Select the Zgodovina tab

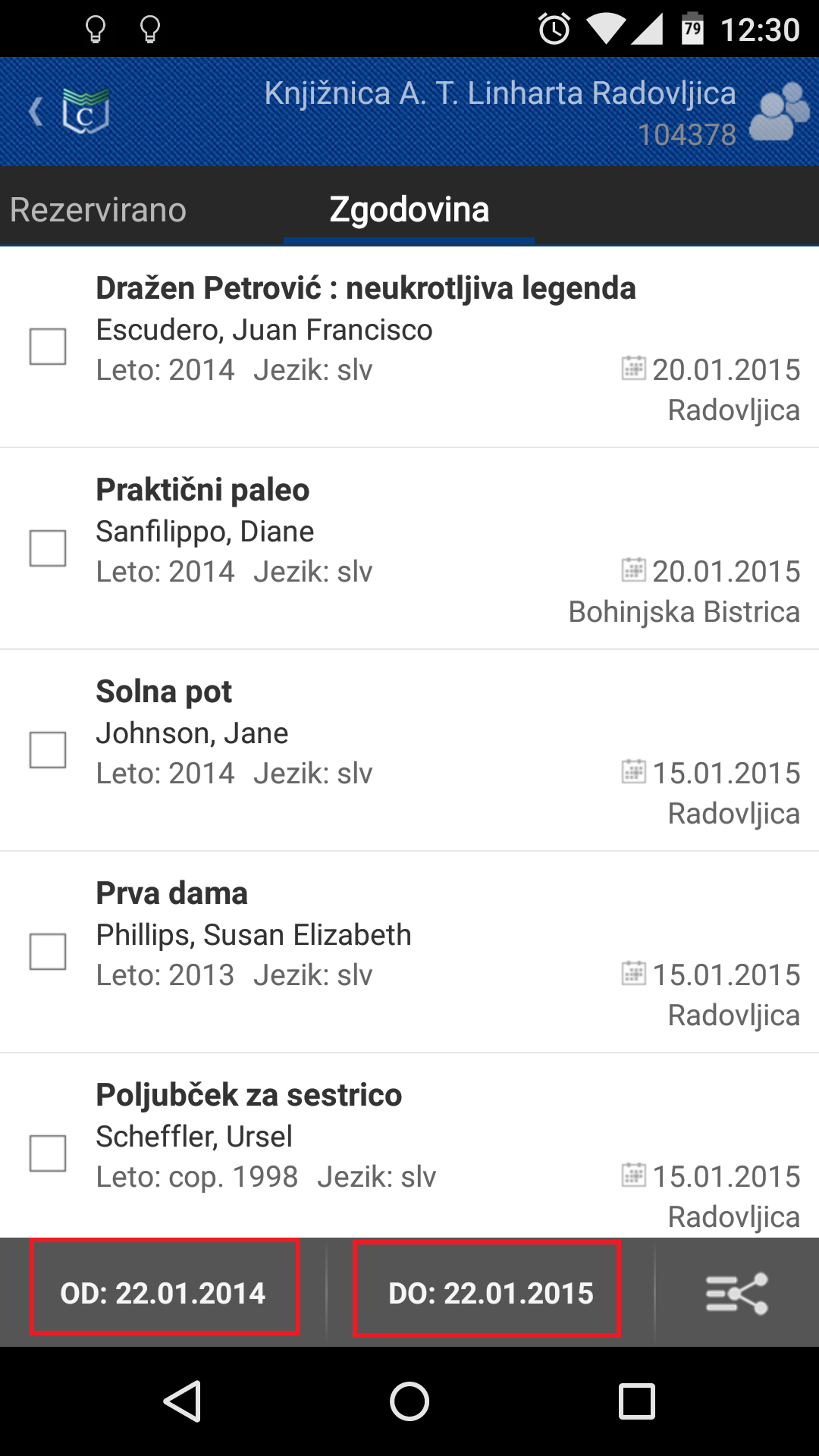click(x=409, y=209)
